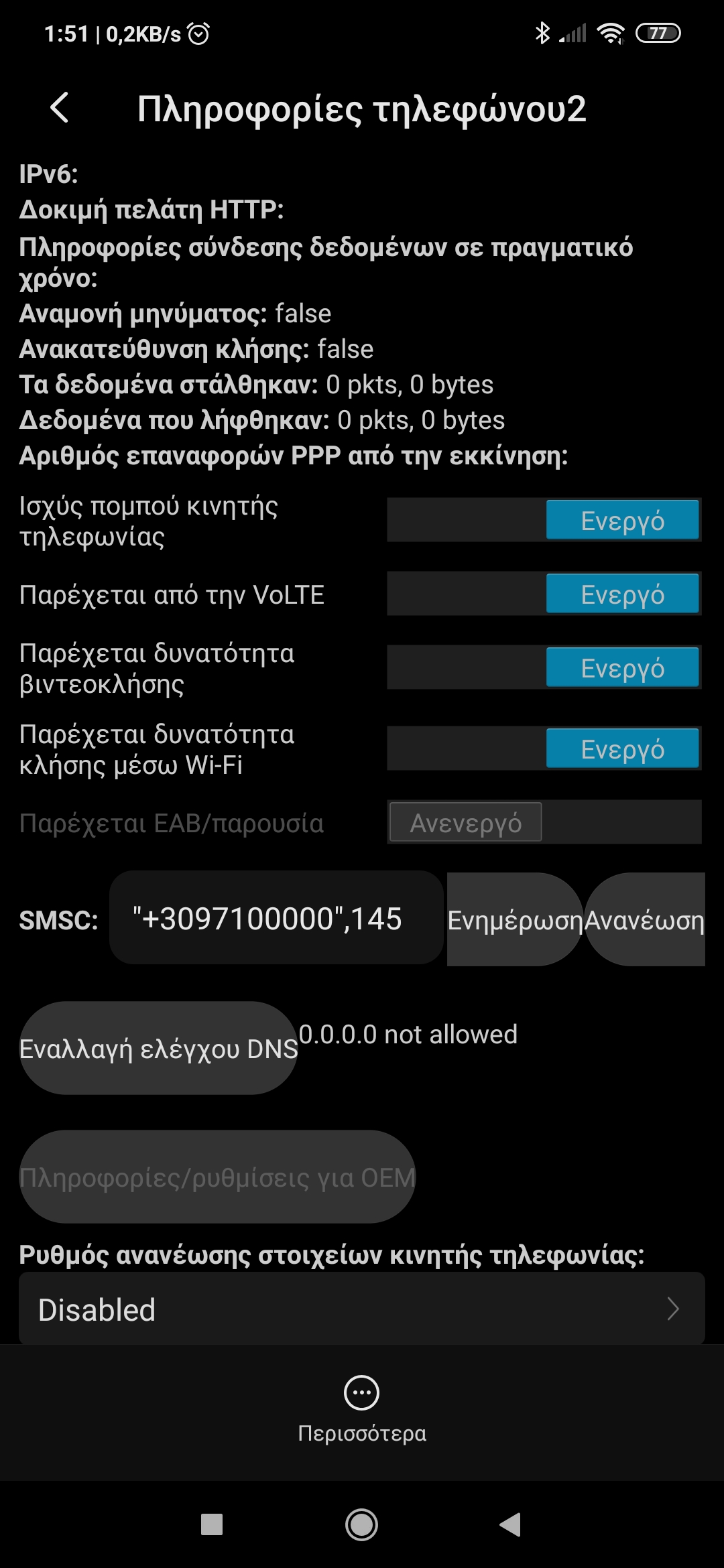Toggle Παρέχεται δυνατότητα κλήσης μέσω Wi-Fi
The width and height of the screenshot is (724, 1568).
click(544, 748)
